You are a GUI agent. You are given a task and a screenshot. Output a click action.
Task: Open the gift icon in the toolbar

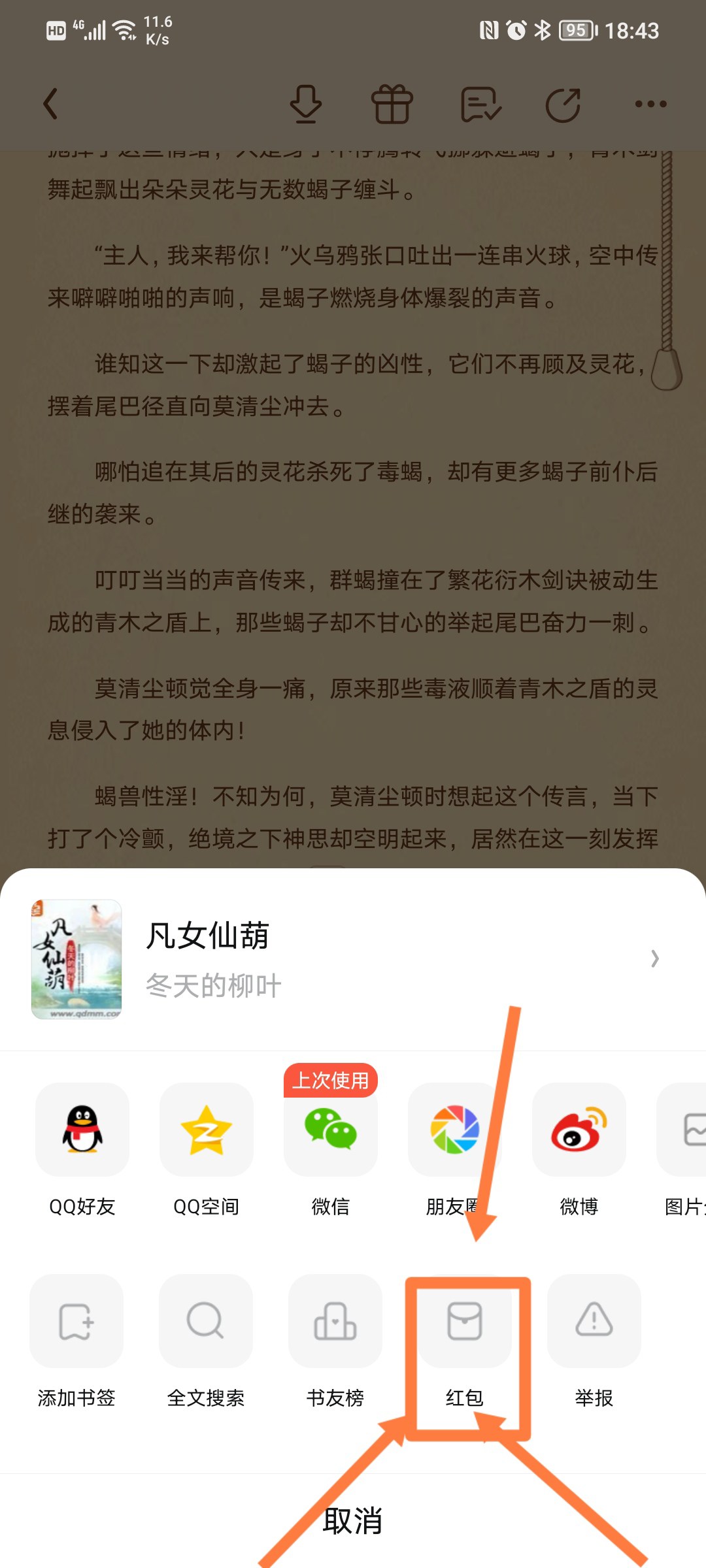pyautogui.click(x=392, y=104)
